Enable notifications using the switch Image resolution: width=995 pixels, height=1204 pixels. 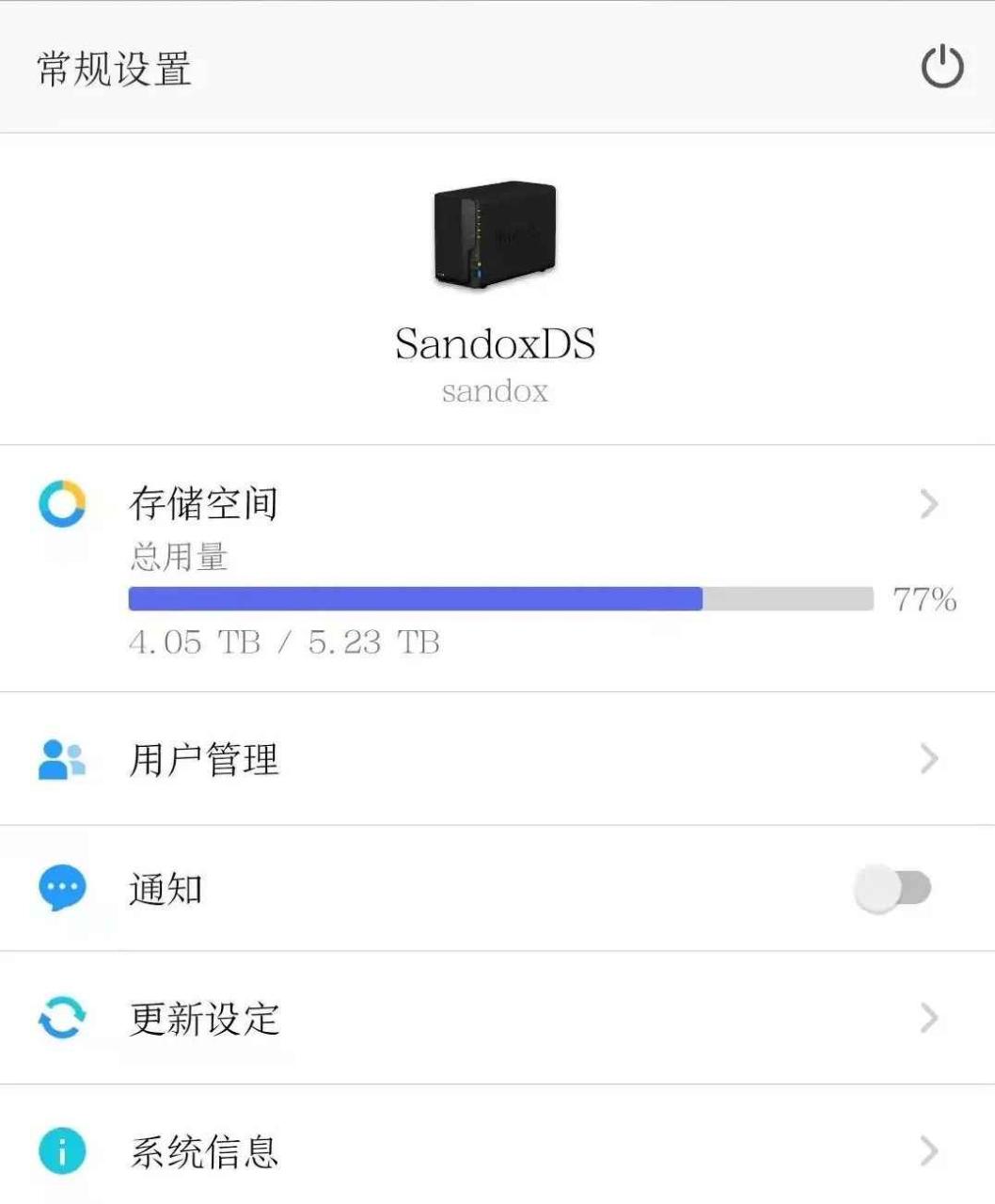(x=893, y=888)
